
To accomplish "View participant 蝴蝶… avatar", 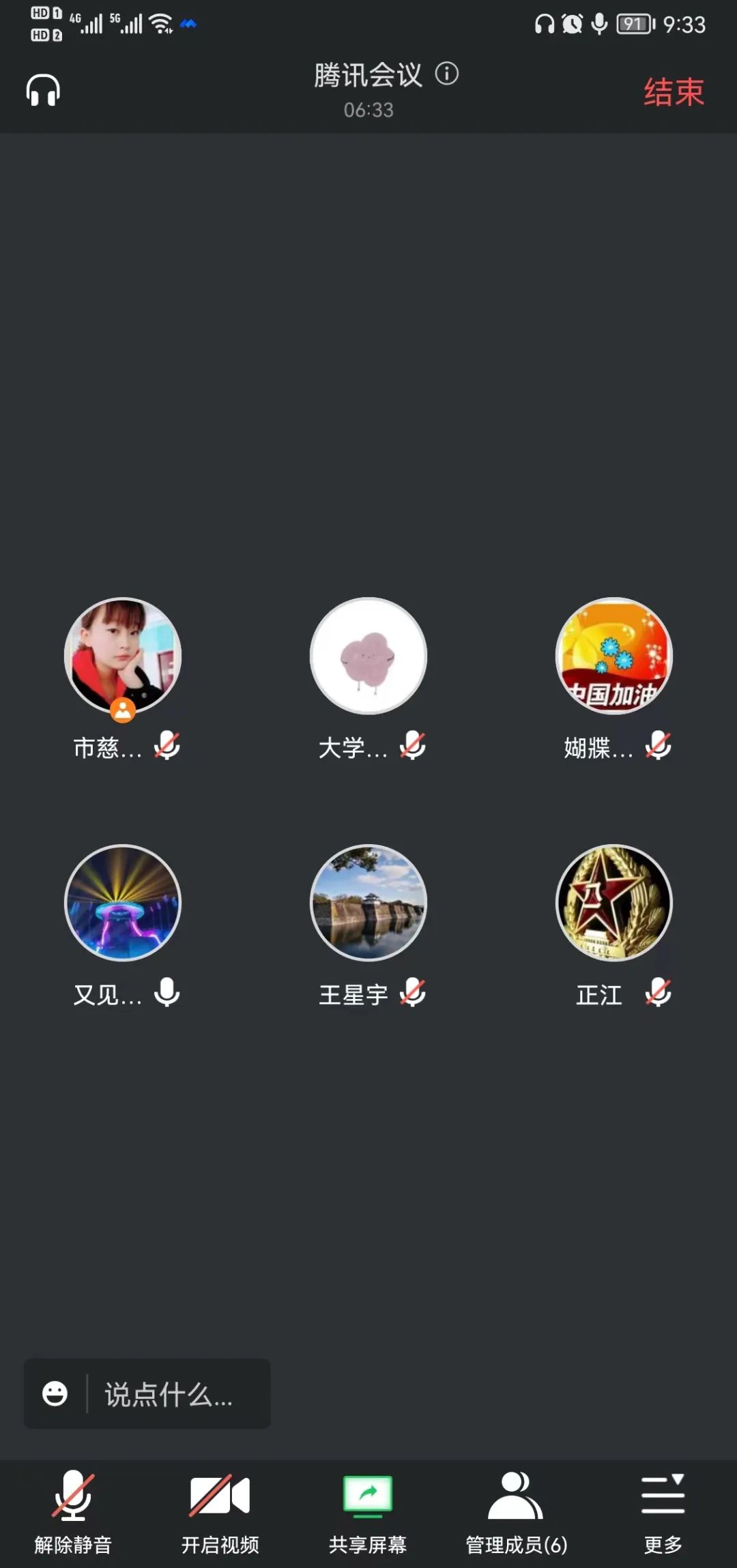I will point(614,656).
